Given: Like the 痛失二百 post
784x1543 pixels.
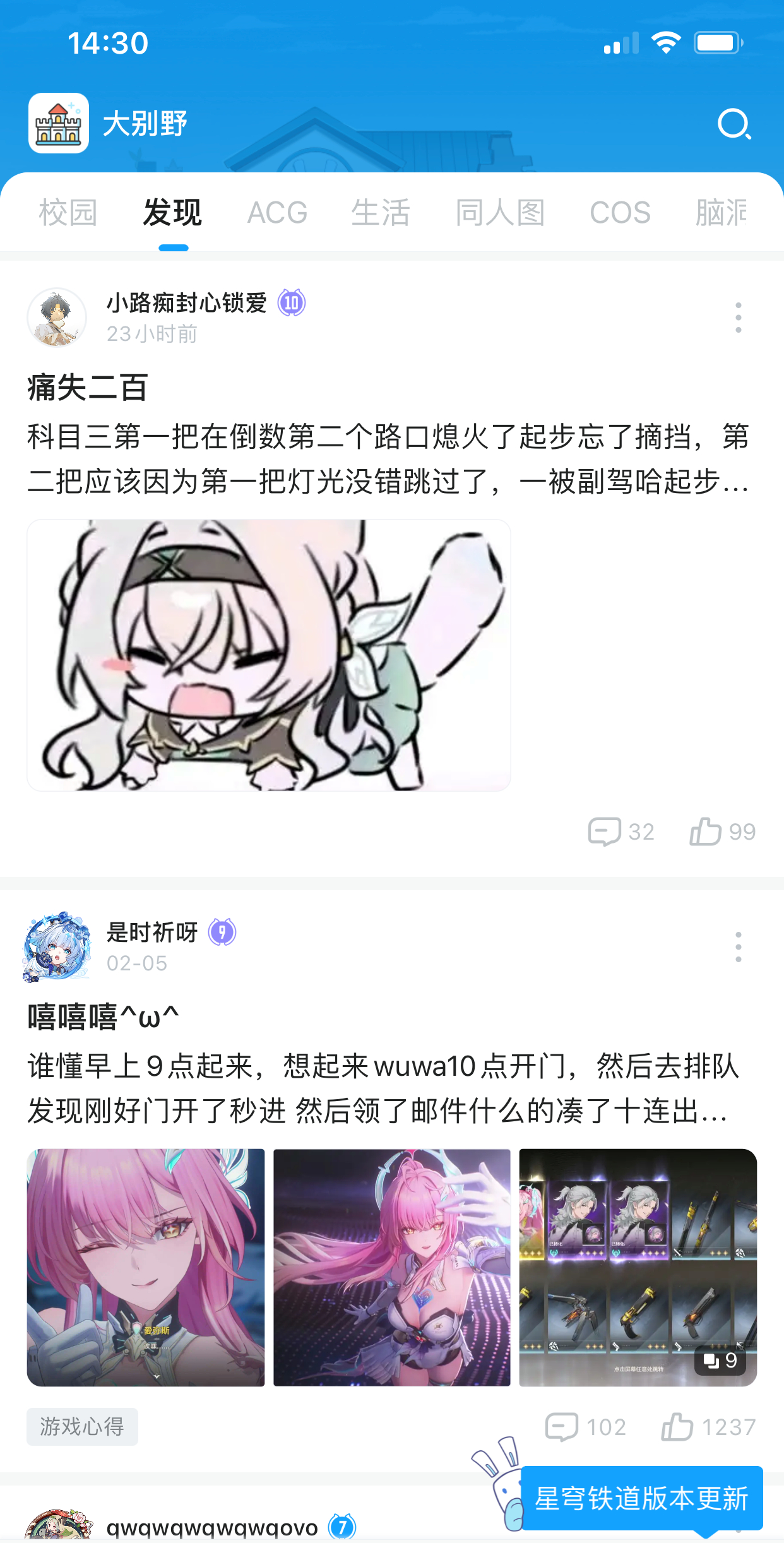Looking at the screenshot, I should [723, 831].
